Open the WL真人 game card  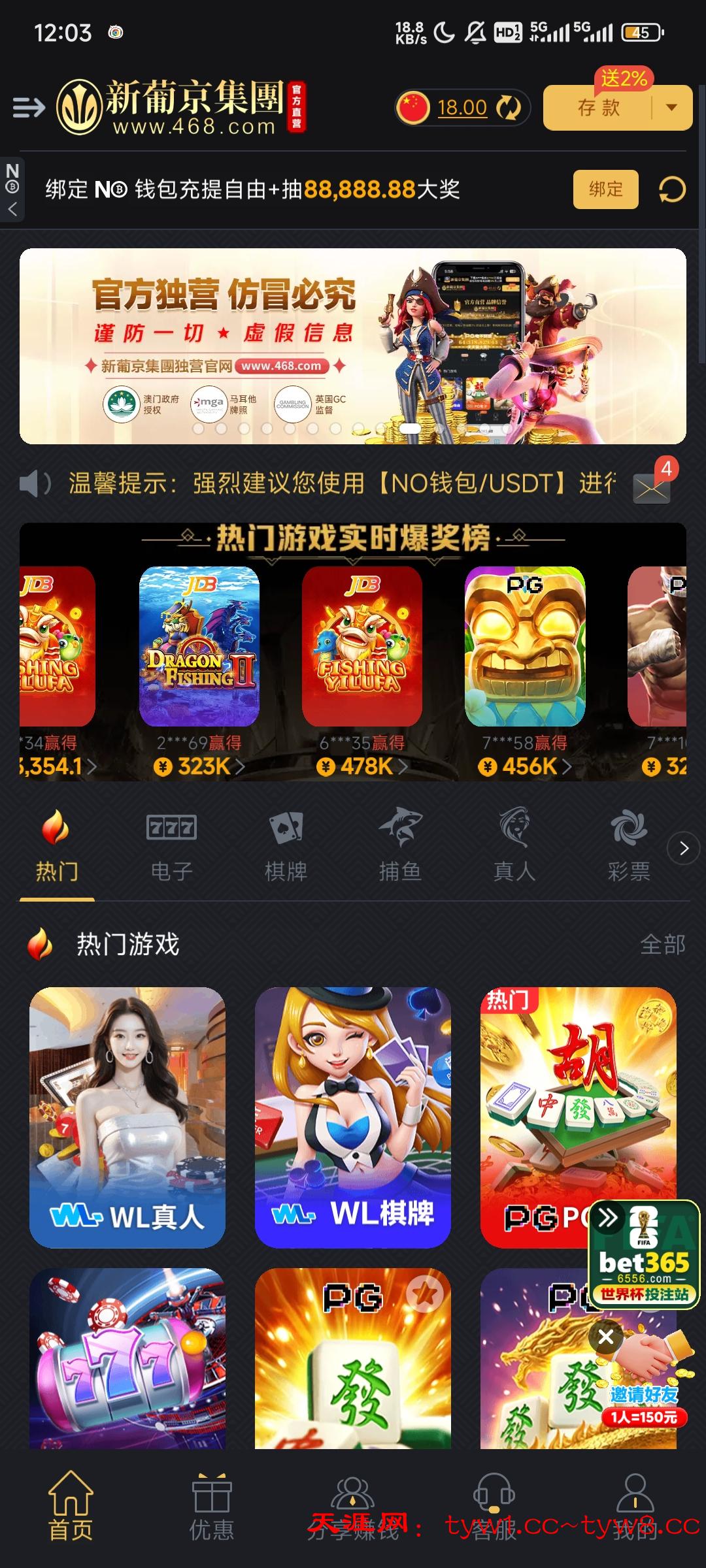coord(127,1117)
